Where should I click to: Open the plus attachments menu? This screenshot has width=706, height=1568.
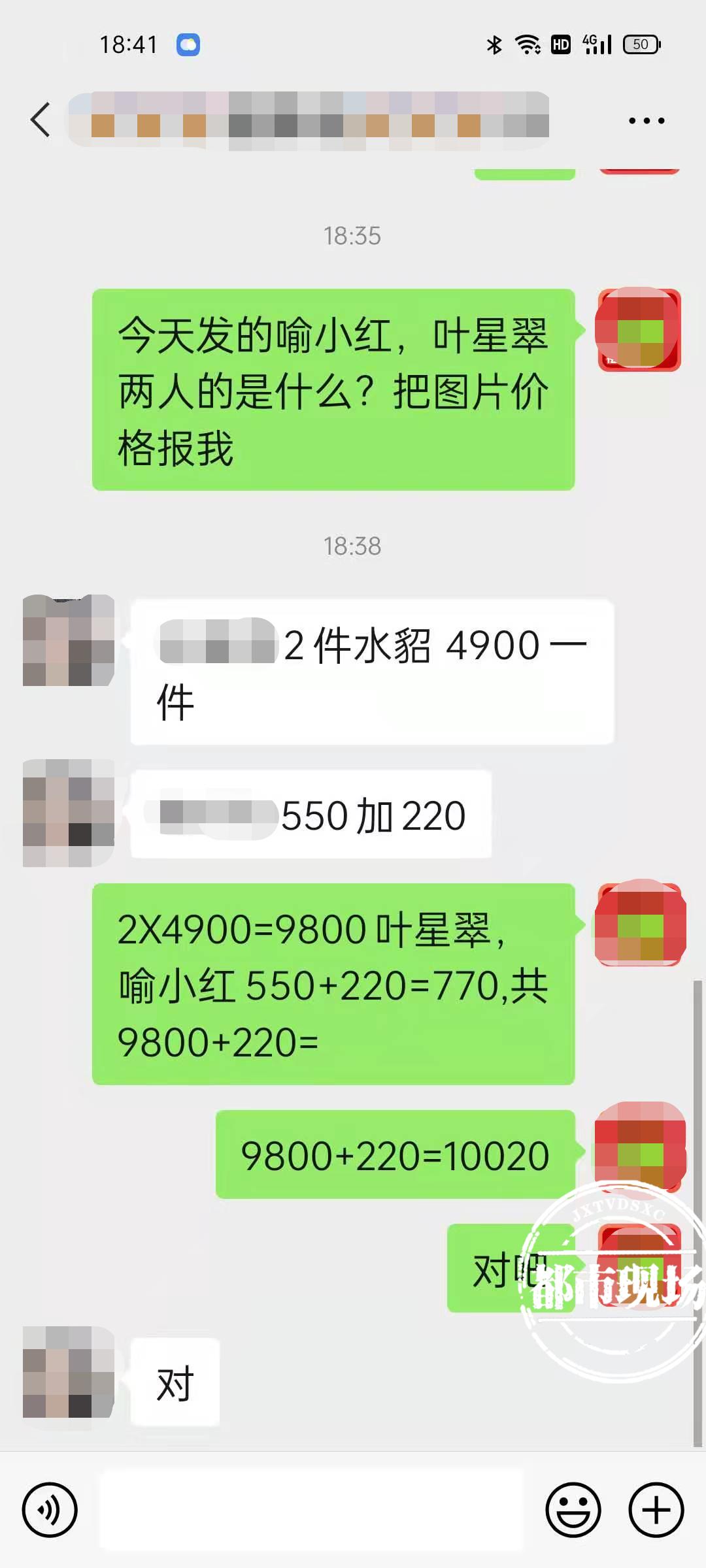(656, 1510)
